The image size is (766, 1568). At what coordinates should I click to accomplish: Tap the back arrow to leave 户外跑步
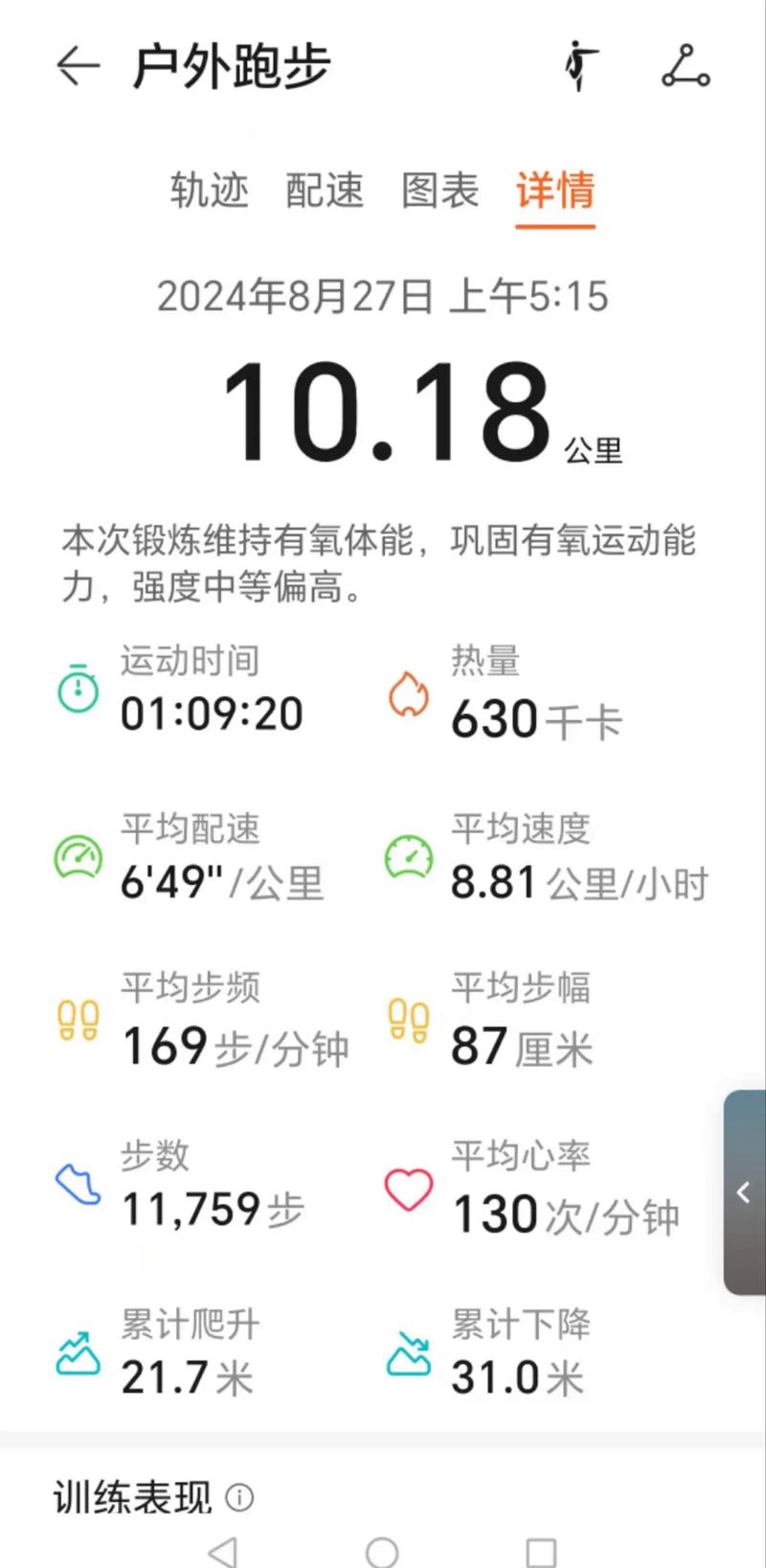tap(77, 67)
